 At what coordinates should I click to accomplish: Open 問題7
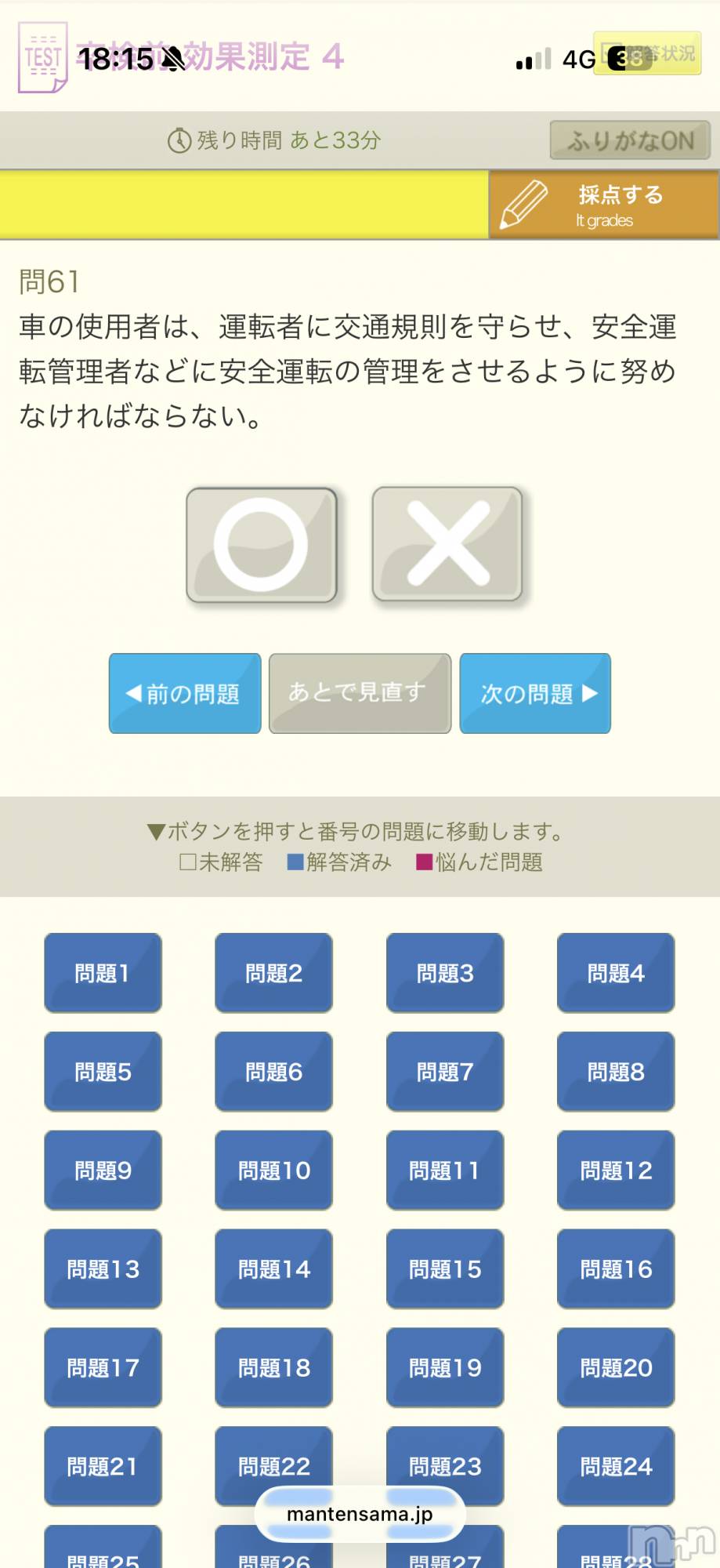point(445,1072)
